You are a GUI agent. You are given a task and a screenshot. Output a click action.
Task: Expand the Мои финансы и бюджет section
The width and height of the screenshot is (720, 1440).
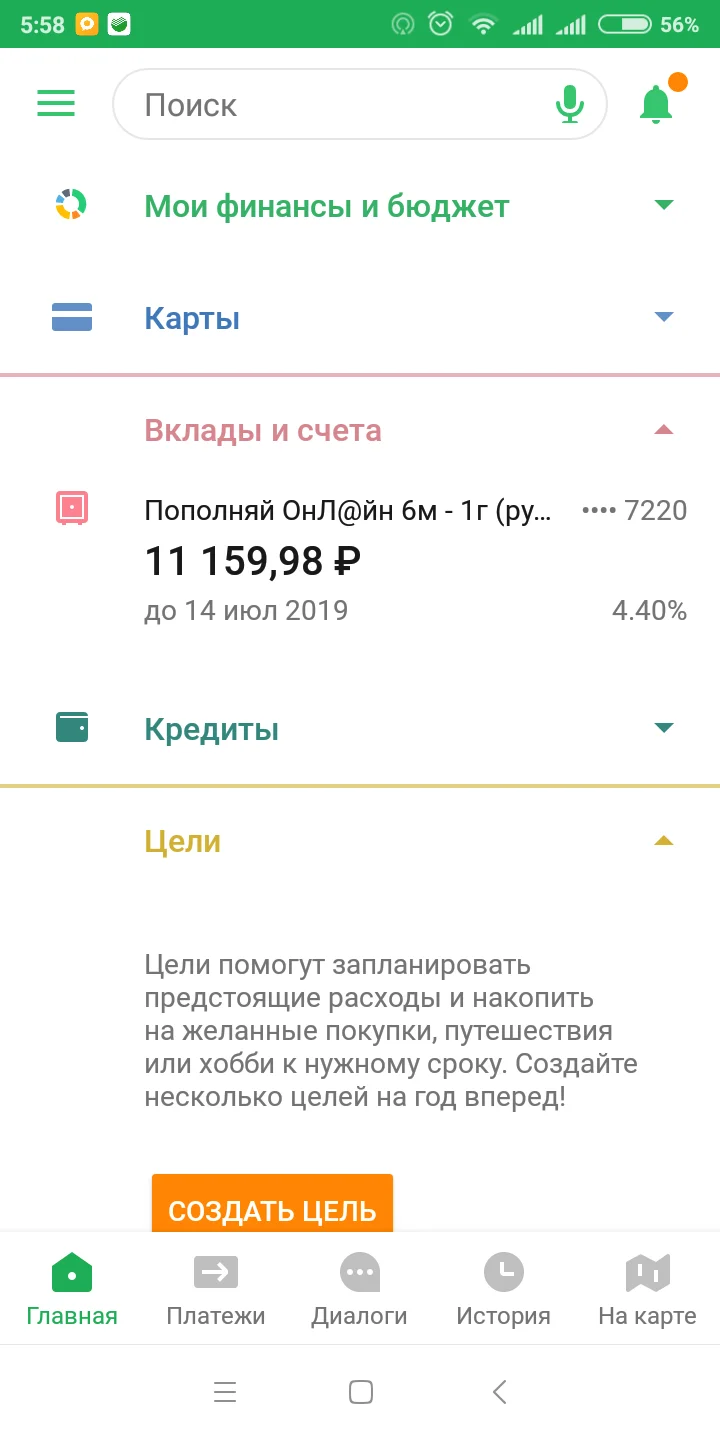664,204
